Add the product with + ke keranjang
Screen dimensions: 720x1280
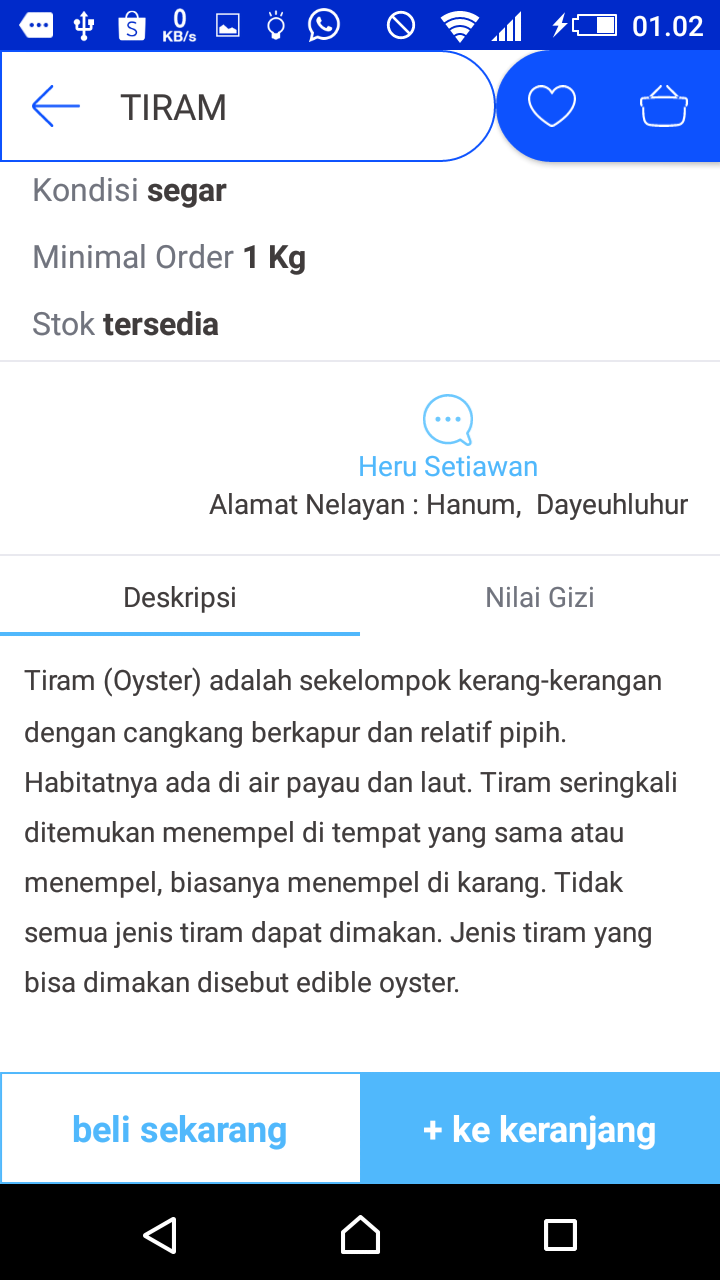[x=540, y=1129]
